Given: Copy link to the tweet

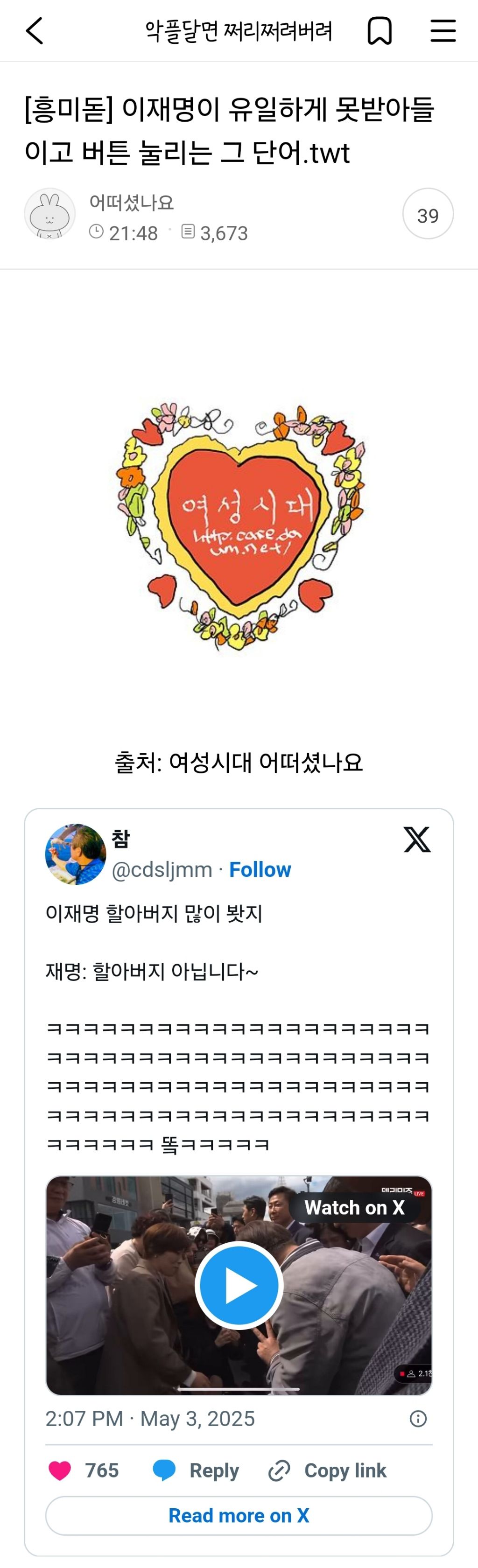Looking at the screenshot, I should click(327, 1470).
